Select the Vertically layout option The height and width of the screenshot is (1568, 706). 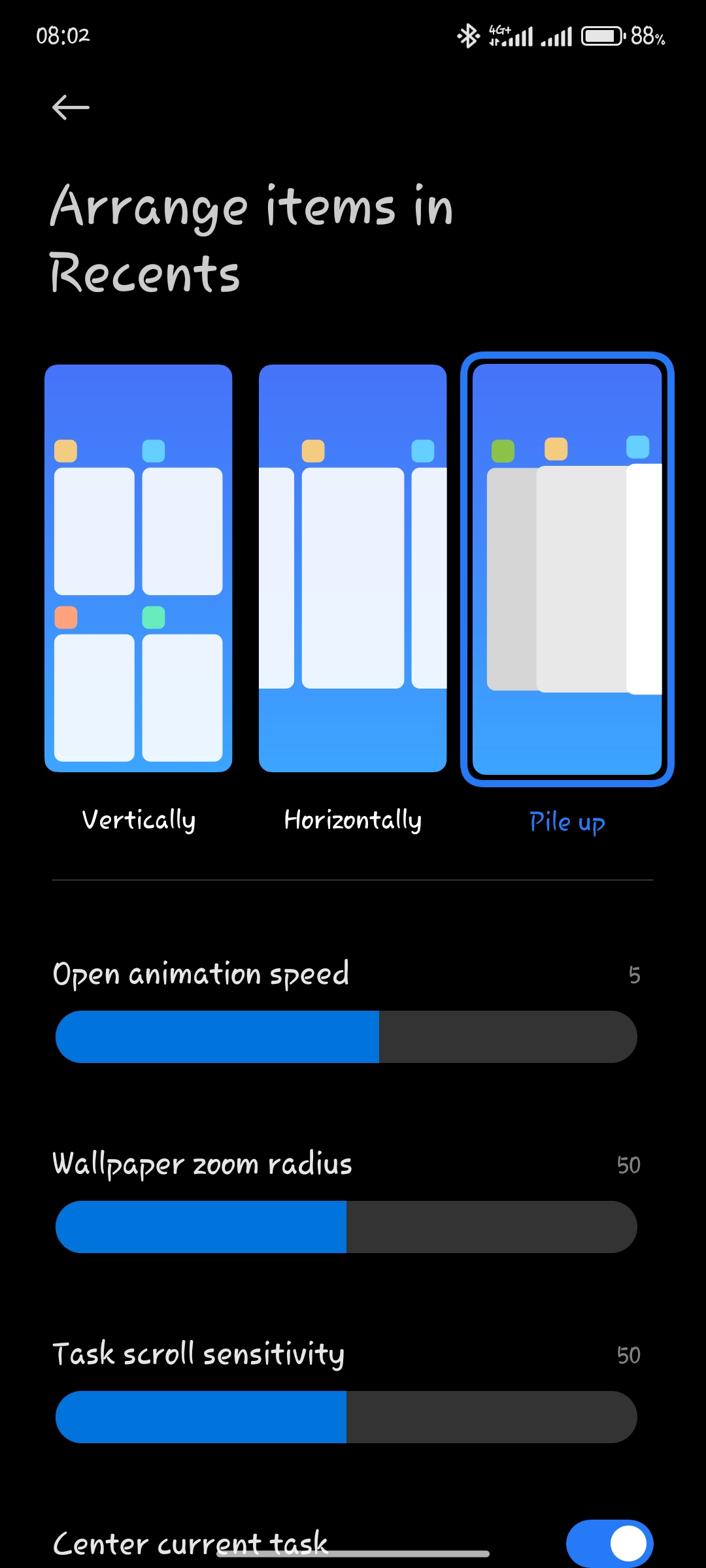pos(139,568)
